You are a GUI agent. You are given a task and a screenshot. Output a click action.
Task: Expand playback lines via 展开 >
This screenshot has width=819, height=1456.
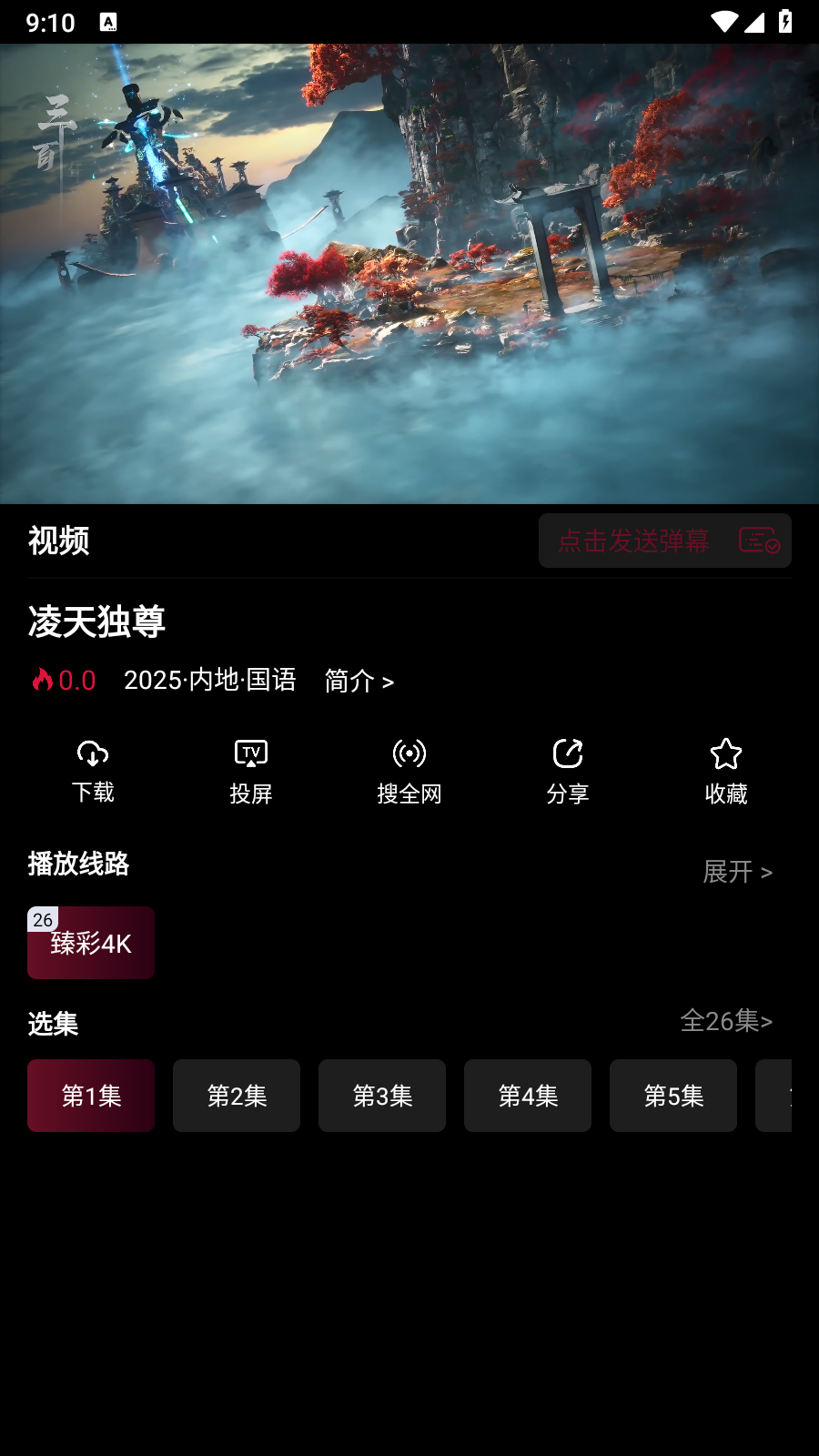[737, 872]
